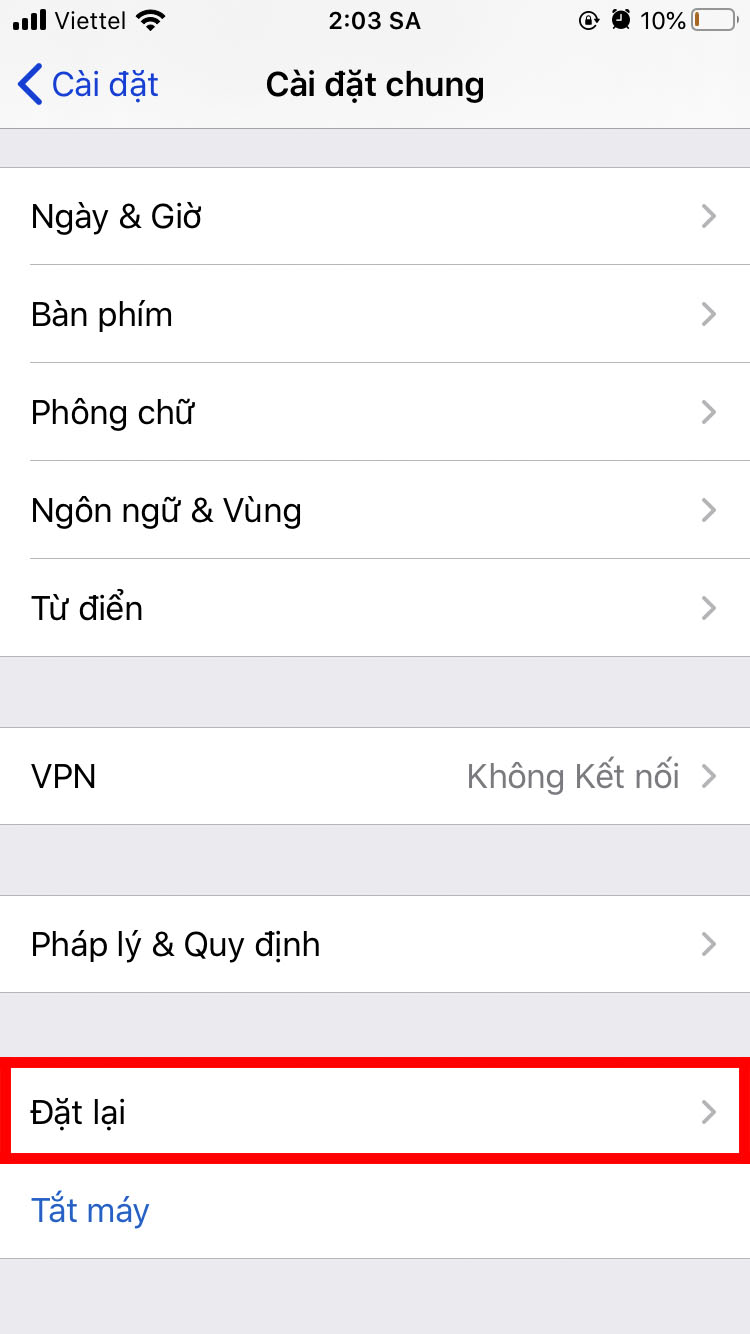Open VPN settings
The image size is (750, 1334).
click(375, 776)
